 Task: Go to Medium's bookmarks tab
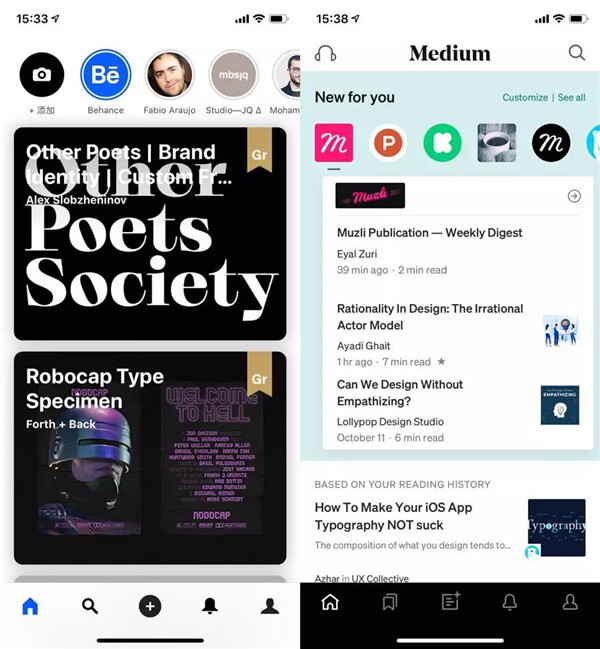tap(390, 602)
